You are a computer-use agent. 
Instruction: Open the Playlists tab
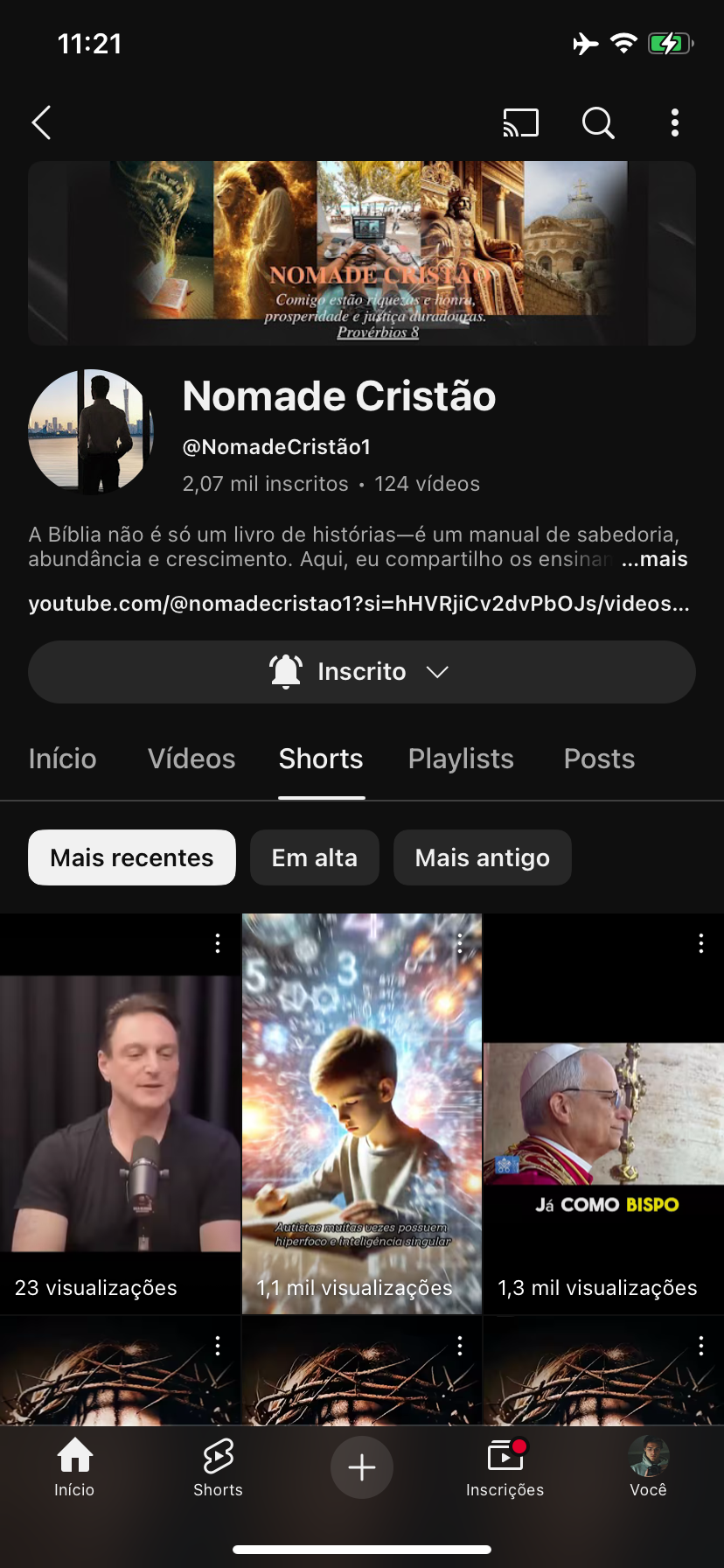pos(461,759)
